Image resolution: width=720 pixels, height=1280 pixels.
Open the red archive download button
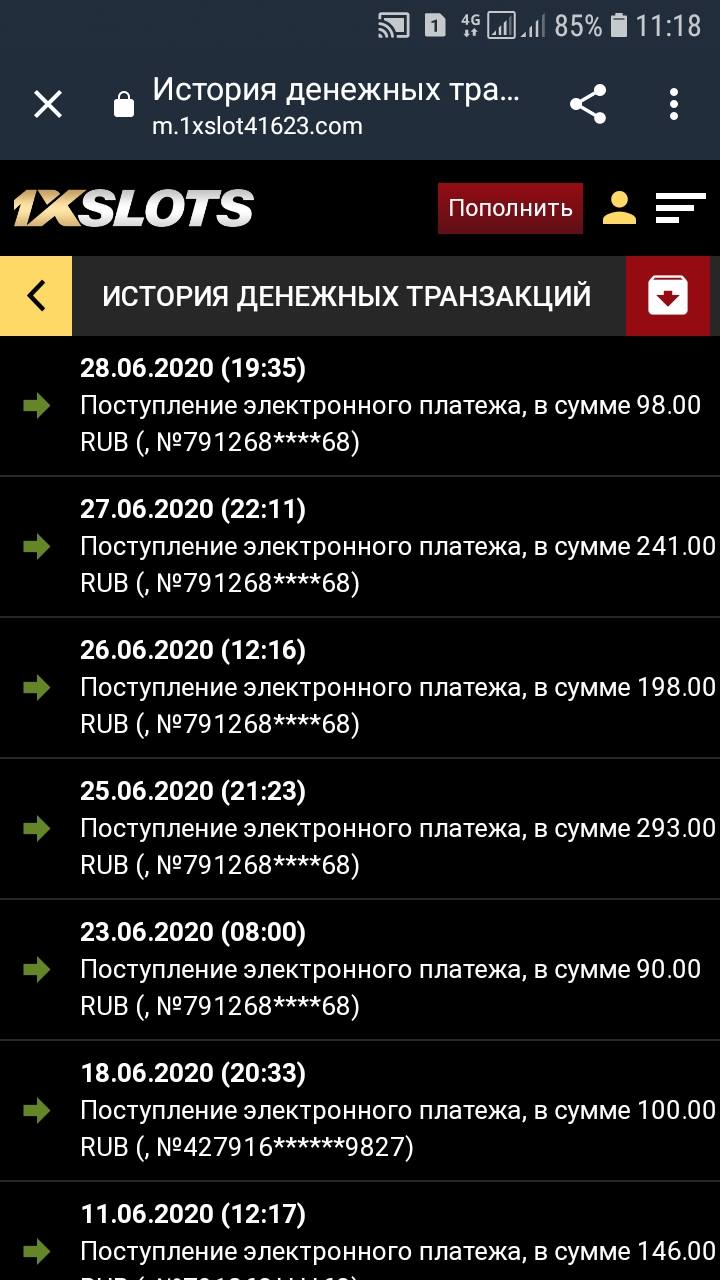668,296
